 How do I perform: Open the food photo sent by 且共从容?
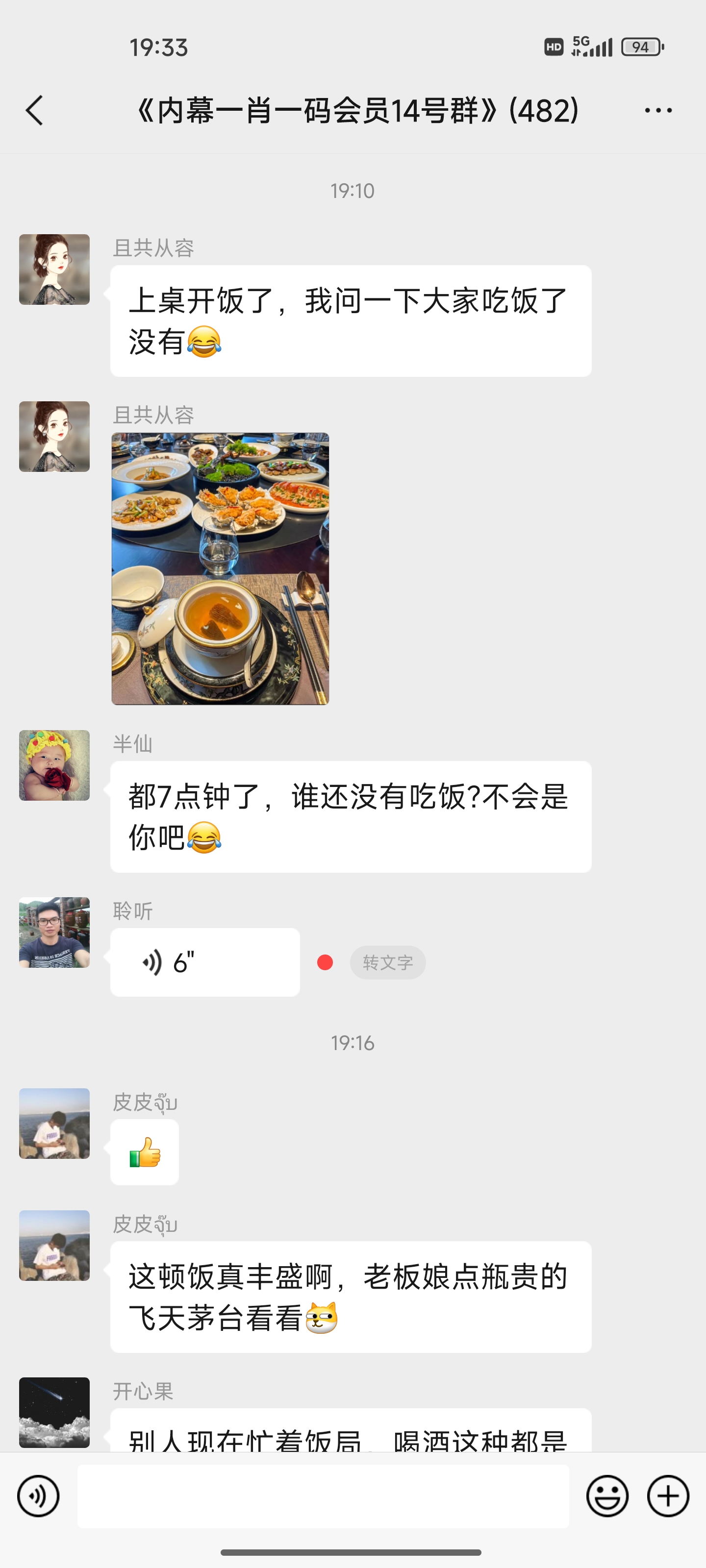point(220,568)
